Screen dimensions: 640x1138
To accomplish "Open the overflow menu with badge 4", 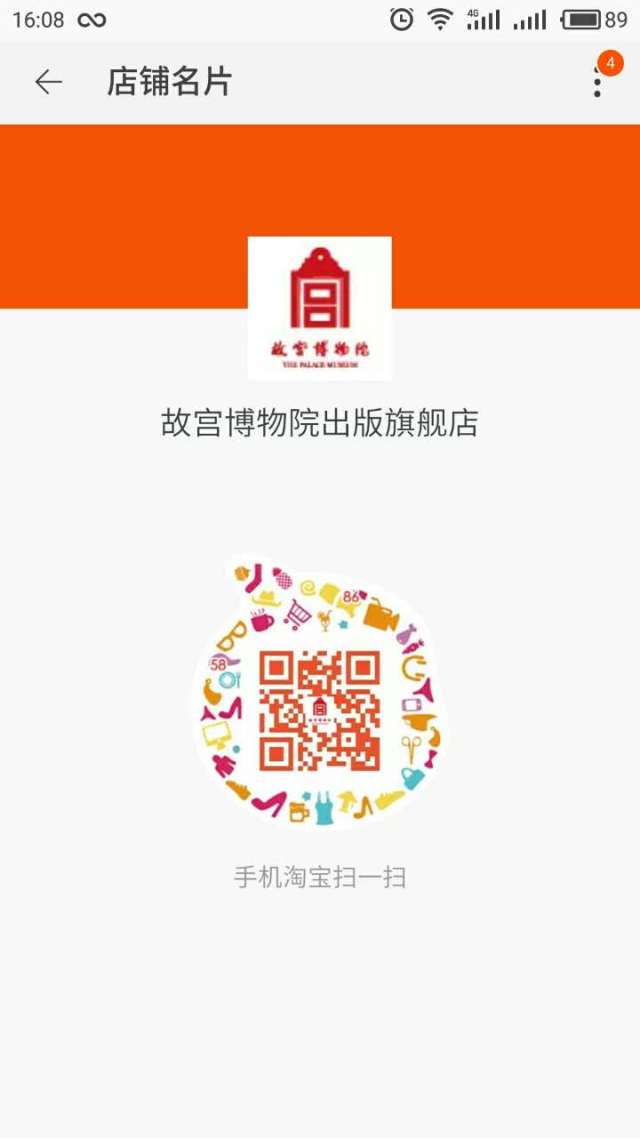I will click(597, 82).
